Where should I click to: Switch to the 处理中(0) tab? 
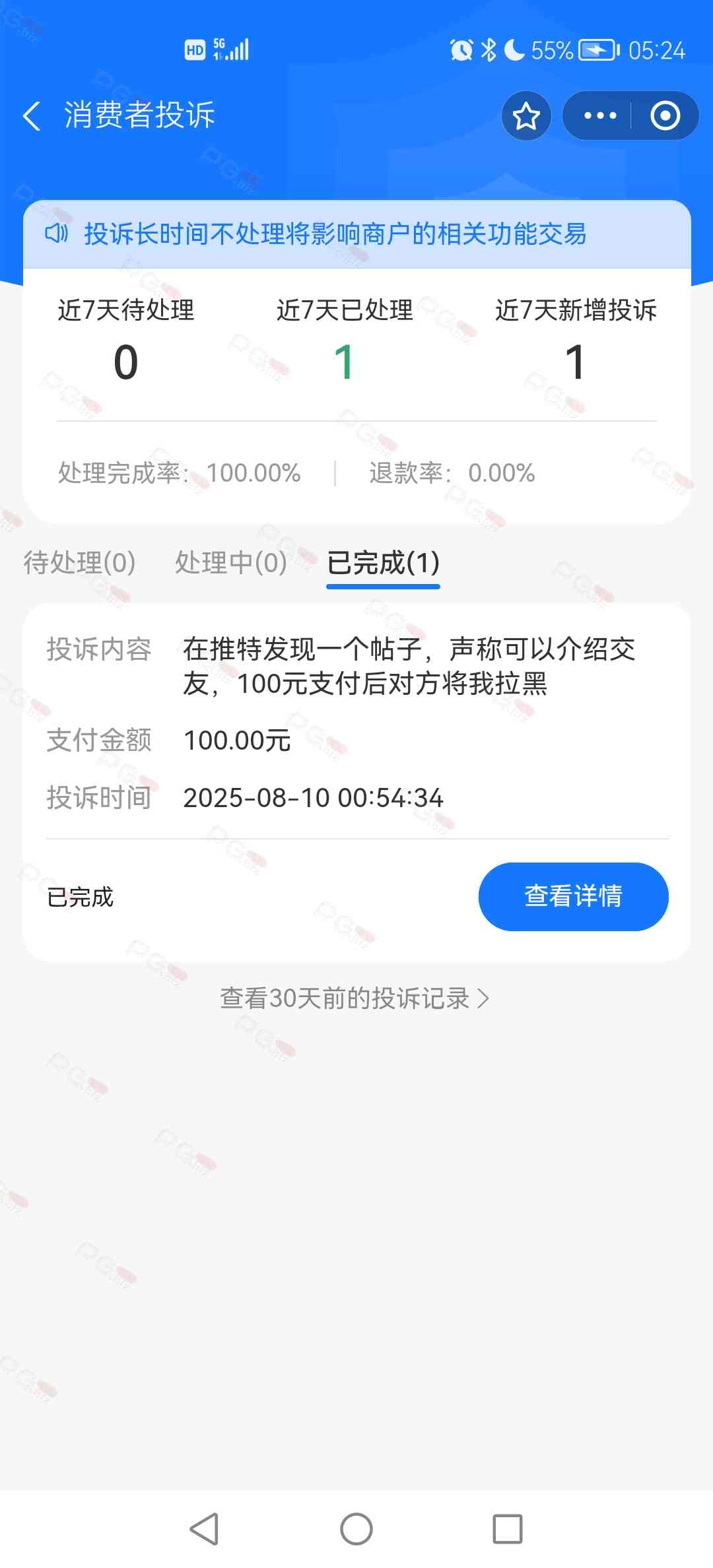(231, 563)
